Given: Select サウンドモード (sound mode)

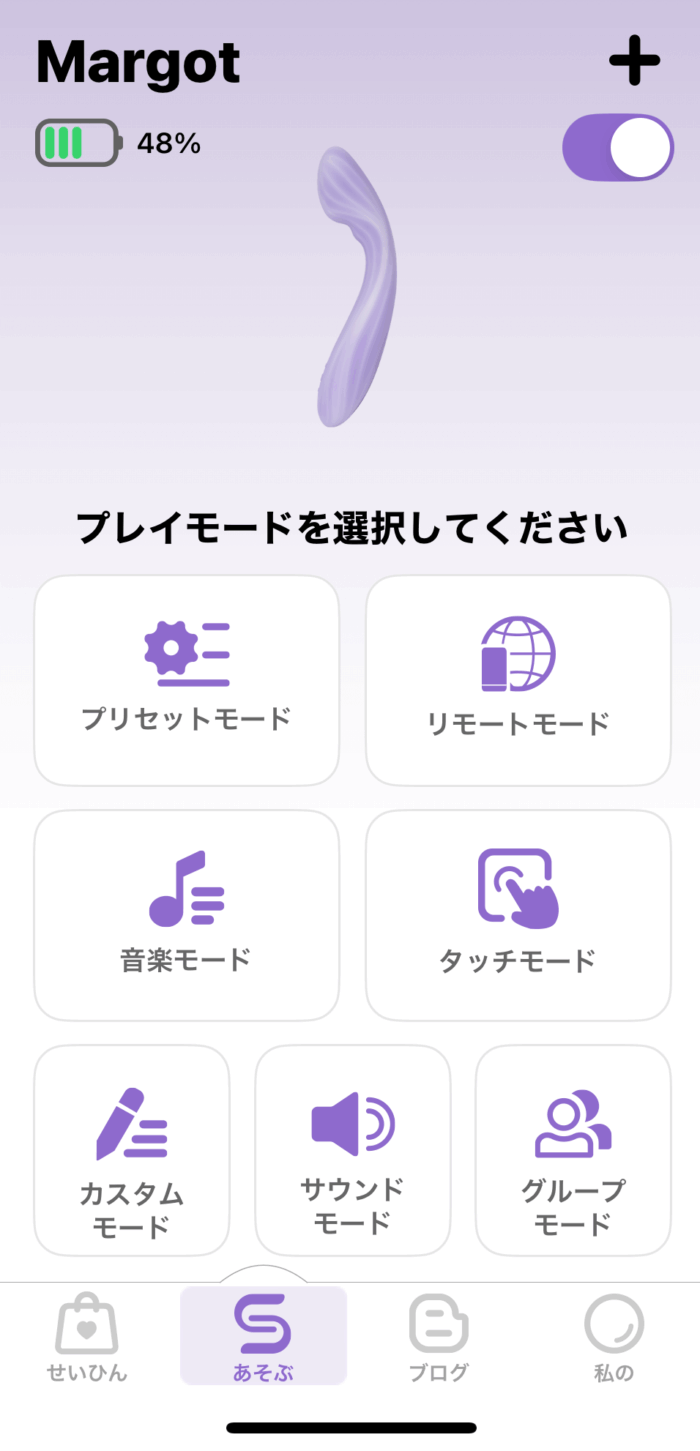Looking at the screenshot, I should click(x=353, y=1150).
